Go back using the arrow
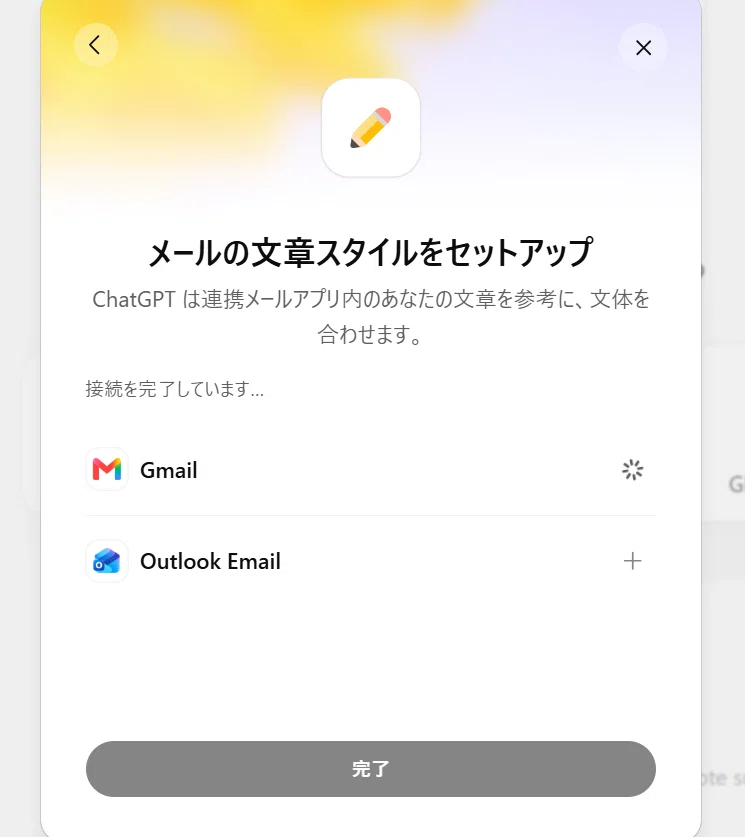745x837 pixels. click(x=96, y=45)
